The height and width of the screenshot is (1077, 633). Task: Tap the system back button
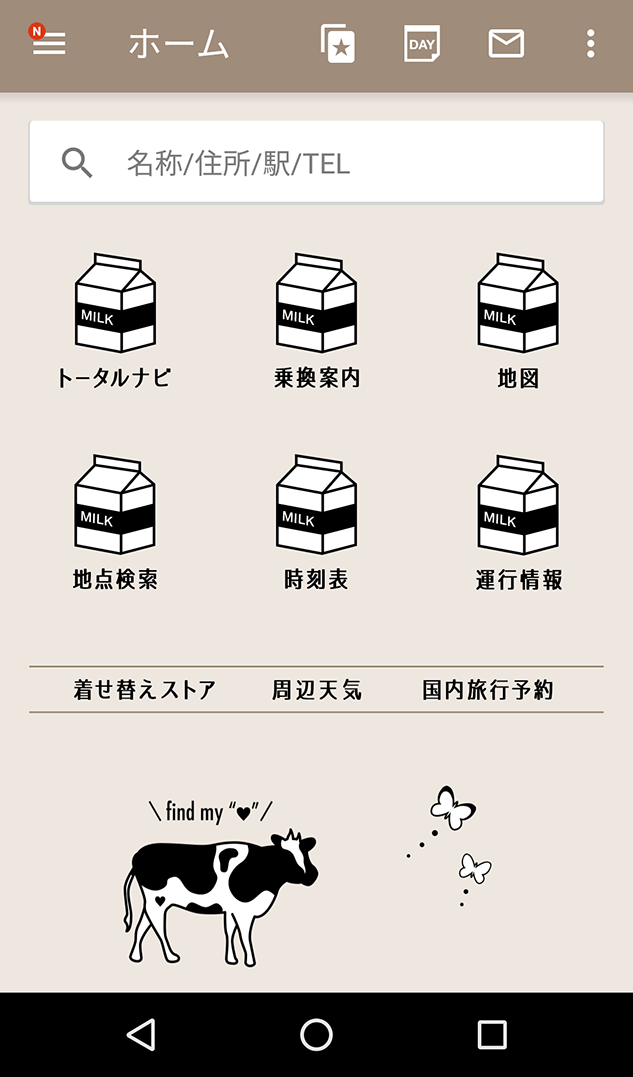tap(141, 1035)
